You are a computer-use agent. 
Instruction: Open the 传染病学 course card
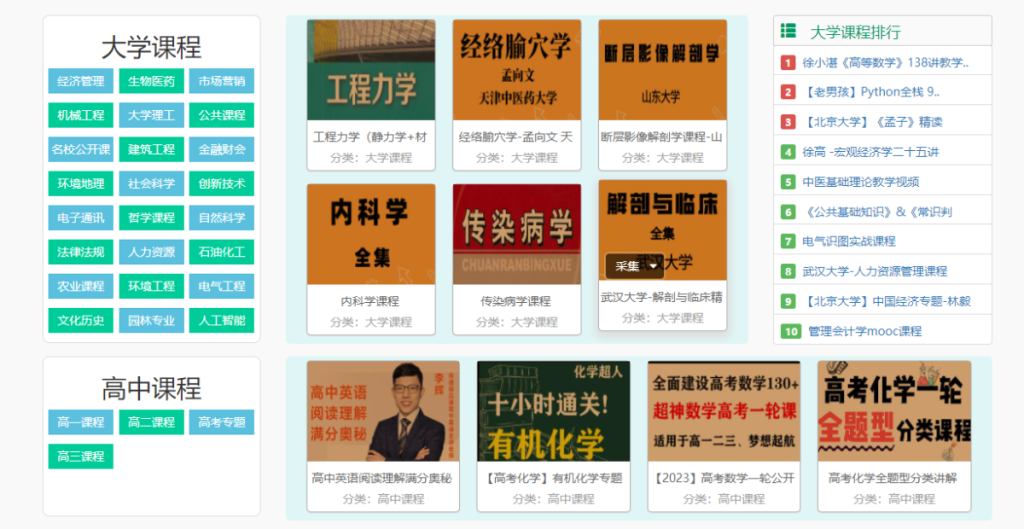point(516,256)
